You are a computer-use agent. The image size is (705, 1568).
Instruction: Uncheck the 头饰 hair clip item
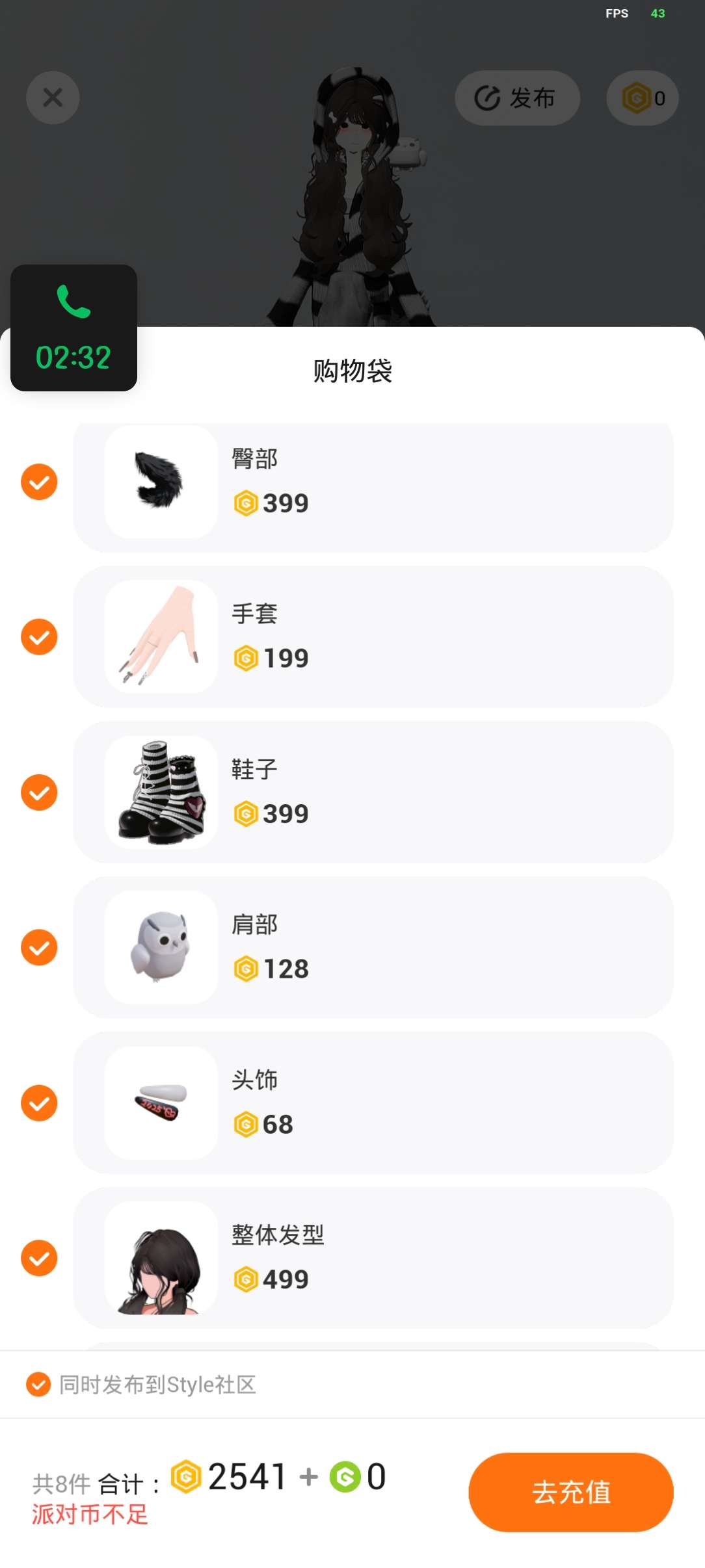39,1103
